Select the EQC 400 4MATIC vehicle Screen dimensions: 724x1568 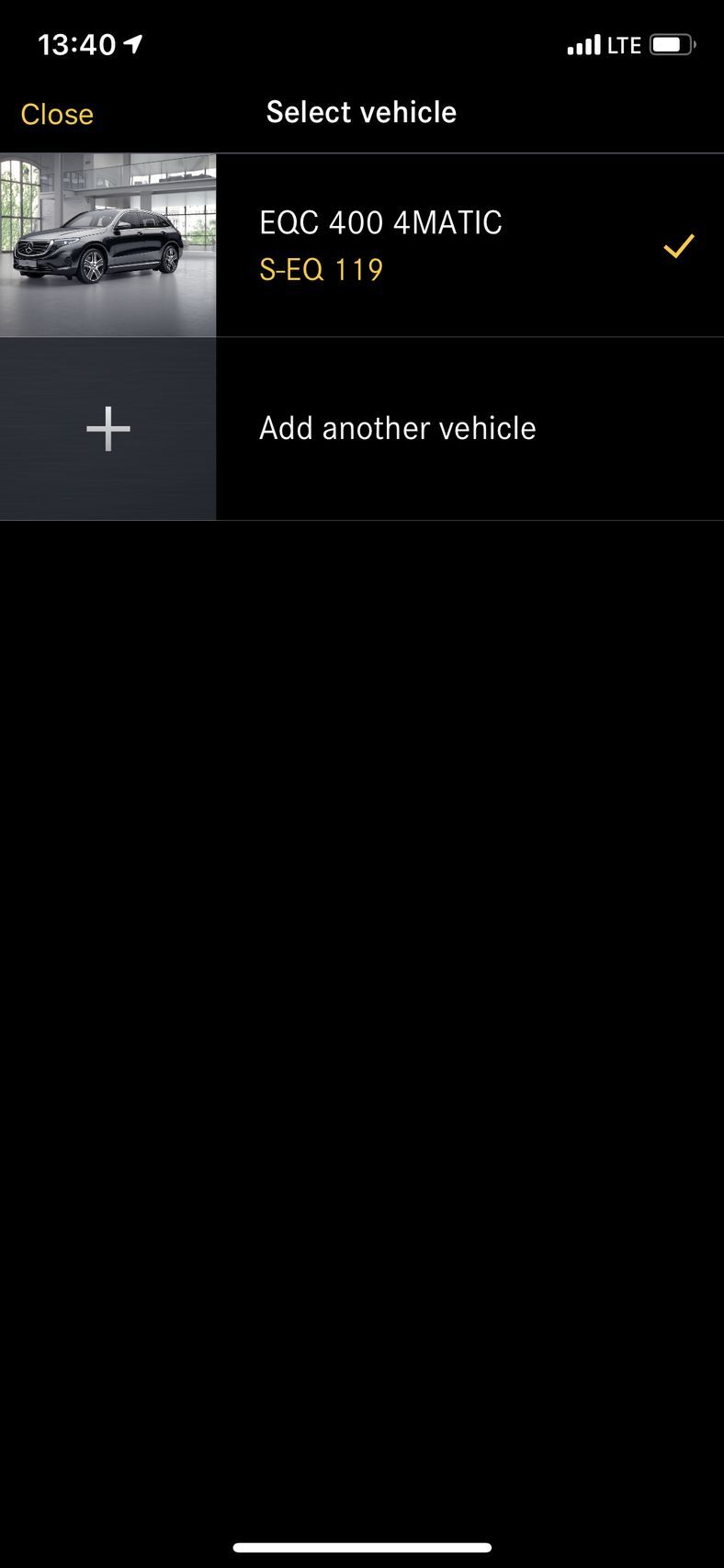[380, 245]
